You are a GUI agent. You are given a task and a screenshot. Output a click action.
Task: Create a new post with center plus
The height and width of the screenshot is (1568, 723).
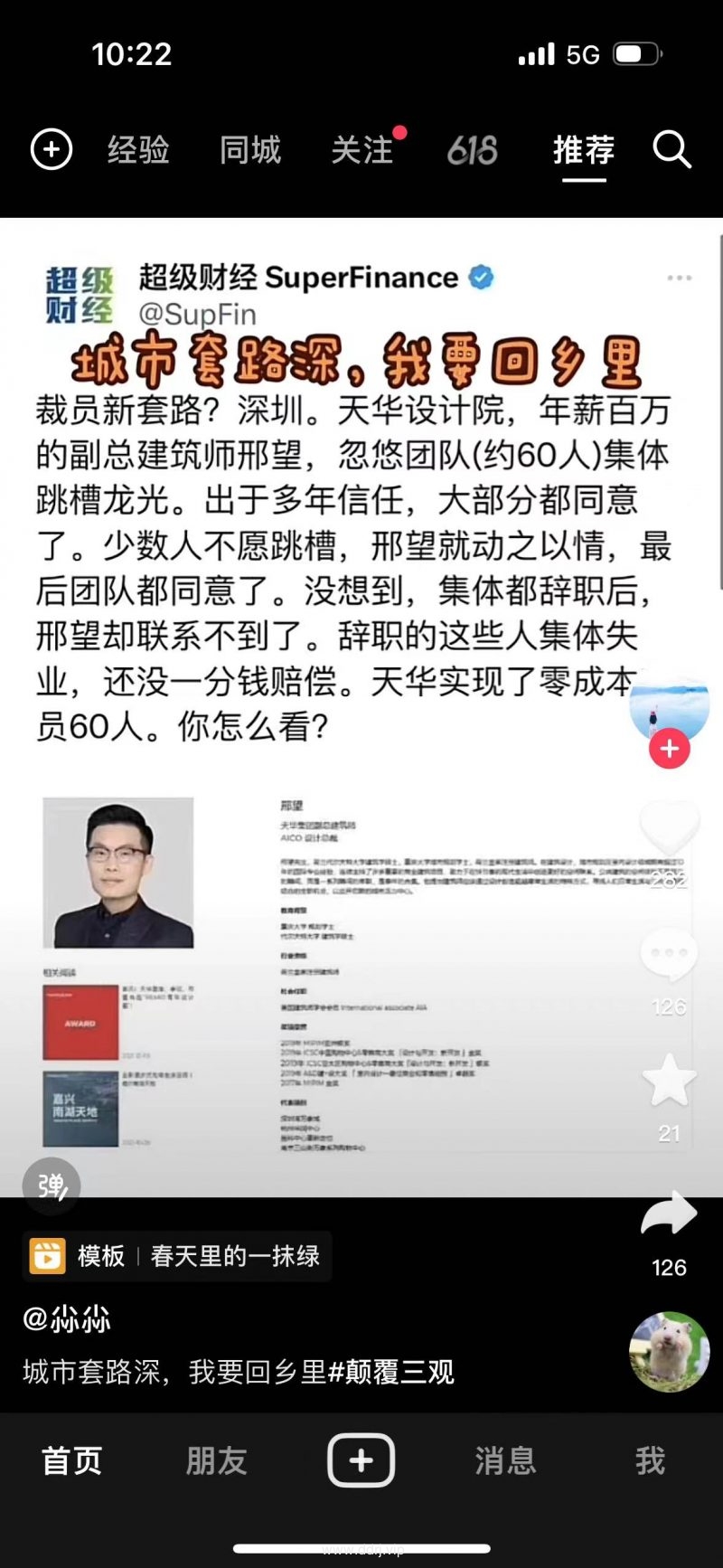coord(361,1460)
